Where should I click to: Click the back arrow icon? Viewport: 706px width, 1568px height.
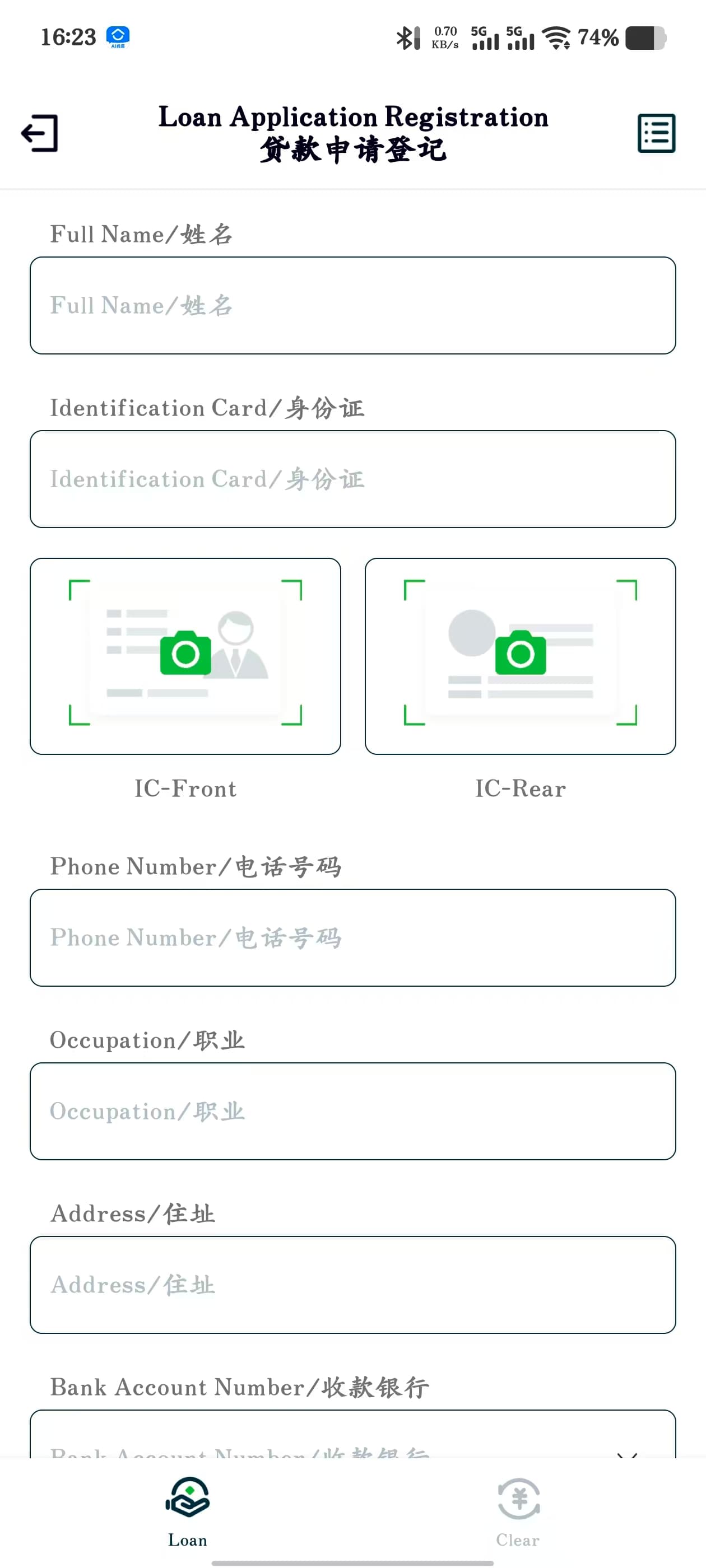39,133
